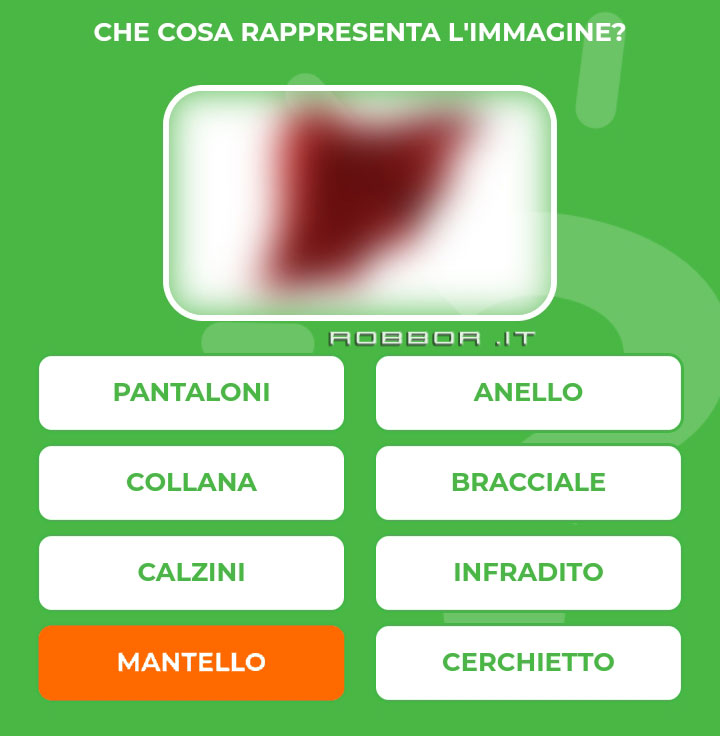This screenshot has height=736, width=720.
Task: Select the PANTALONI answer
Action: (x=191, y=393)
